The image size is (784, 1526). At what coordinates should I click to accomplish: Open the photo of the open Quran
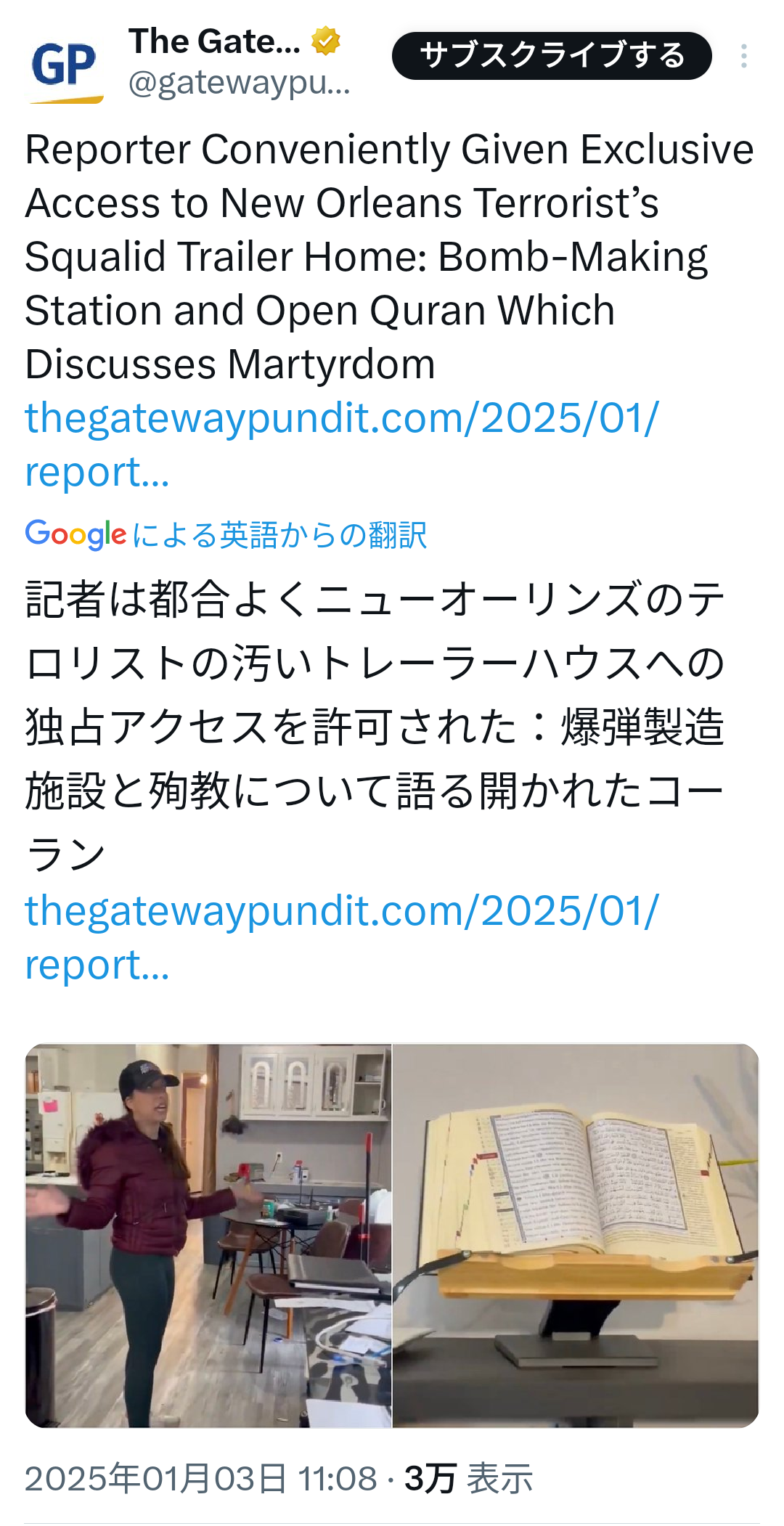pos(576,1236)
